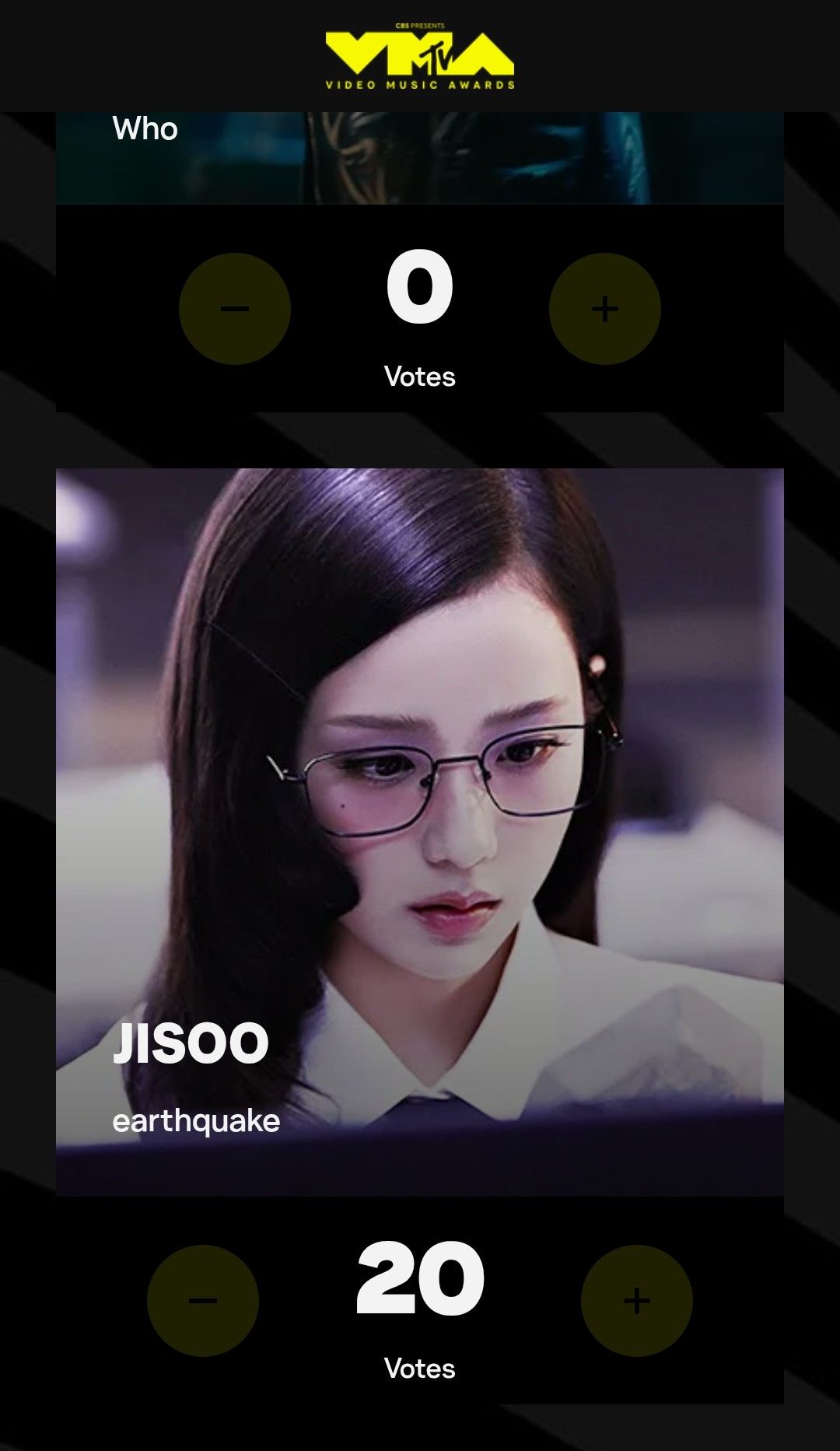
Task: Increase votes for the Who nominee
Action: [x=604, y=309]
